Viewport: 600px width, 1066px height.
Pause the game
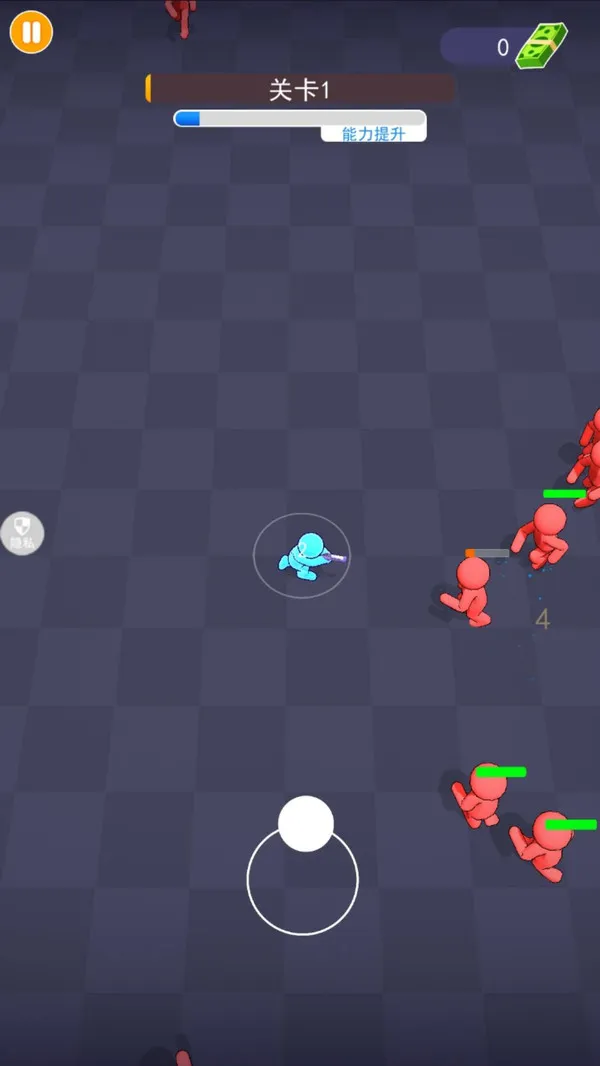31,32
